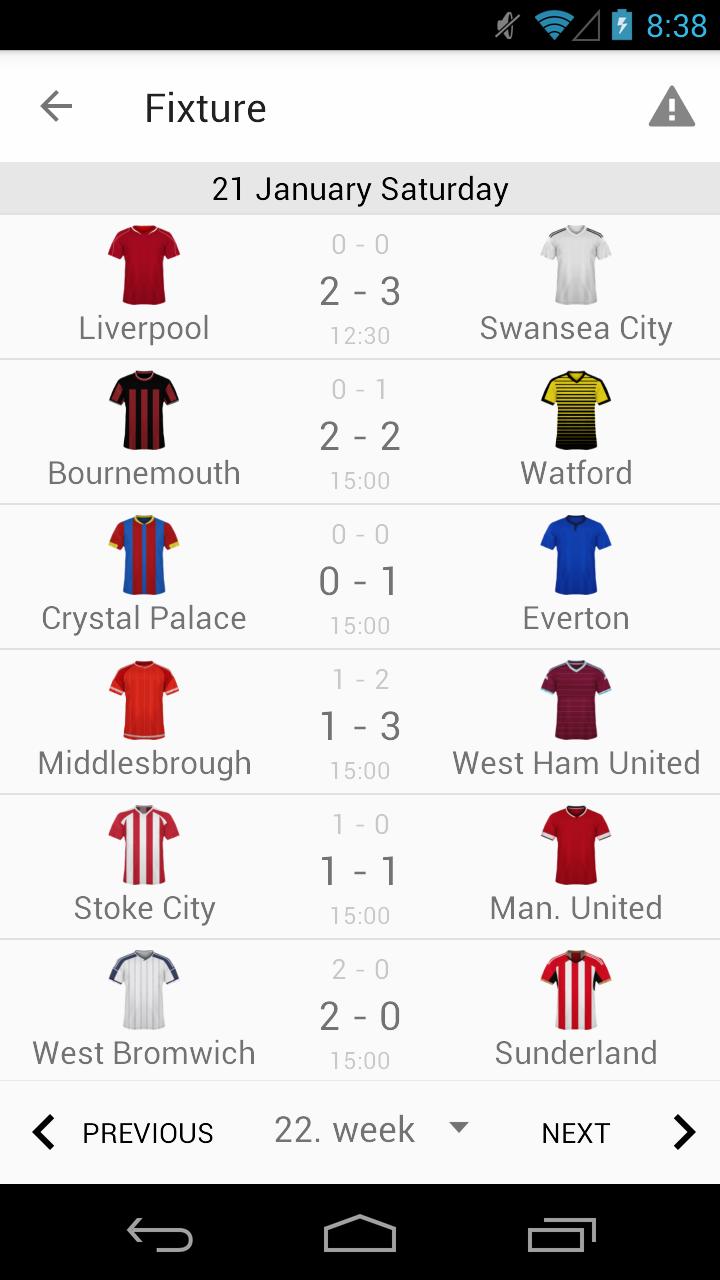
Task: Select the Watford jersey crest
Action: tap(576, 407)
